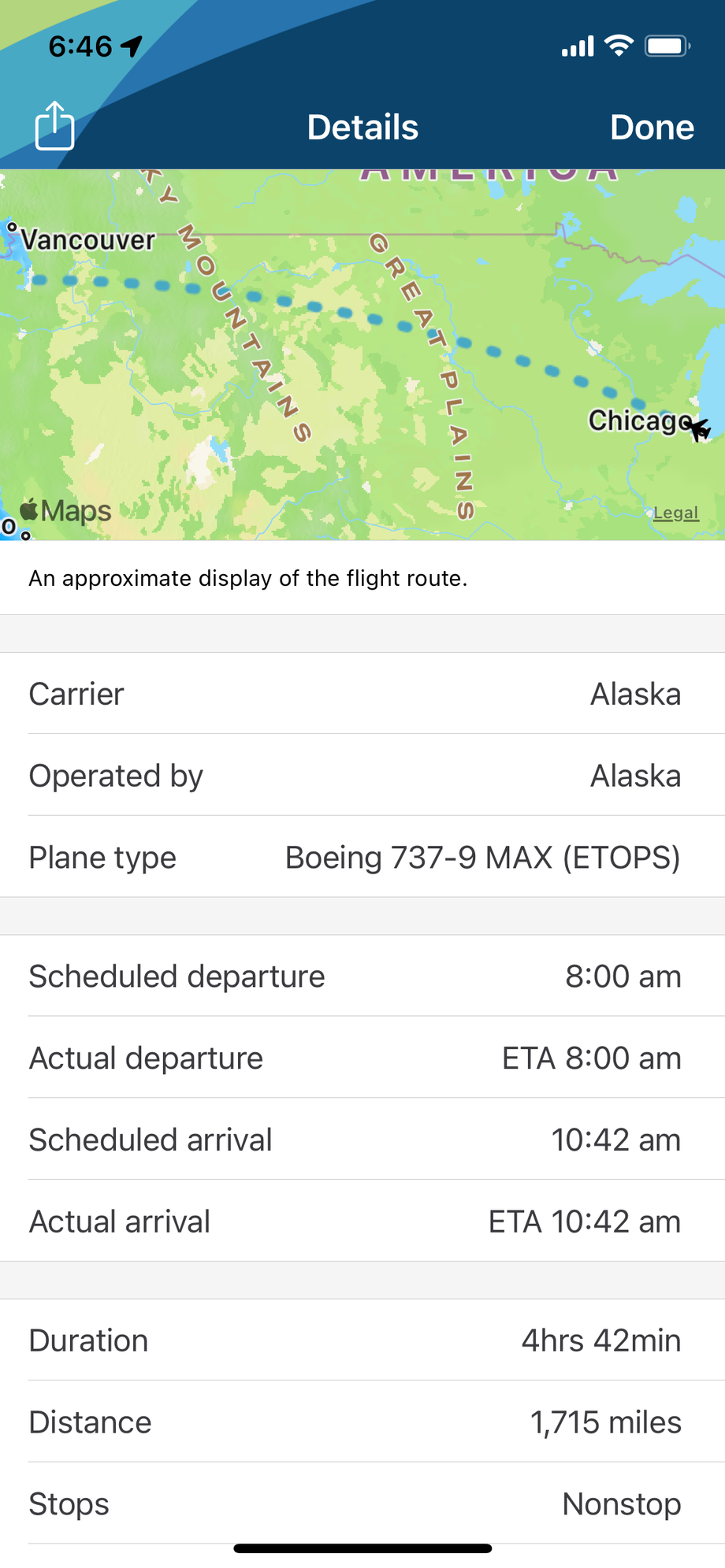725x1568 pixels.
Task: Open the Legal link on the map
Action: coord(675,513)
